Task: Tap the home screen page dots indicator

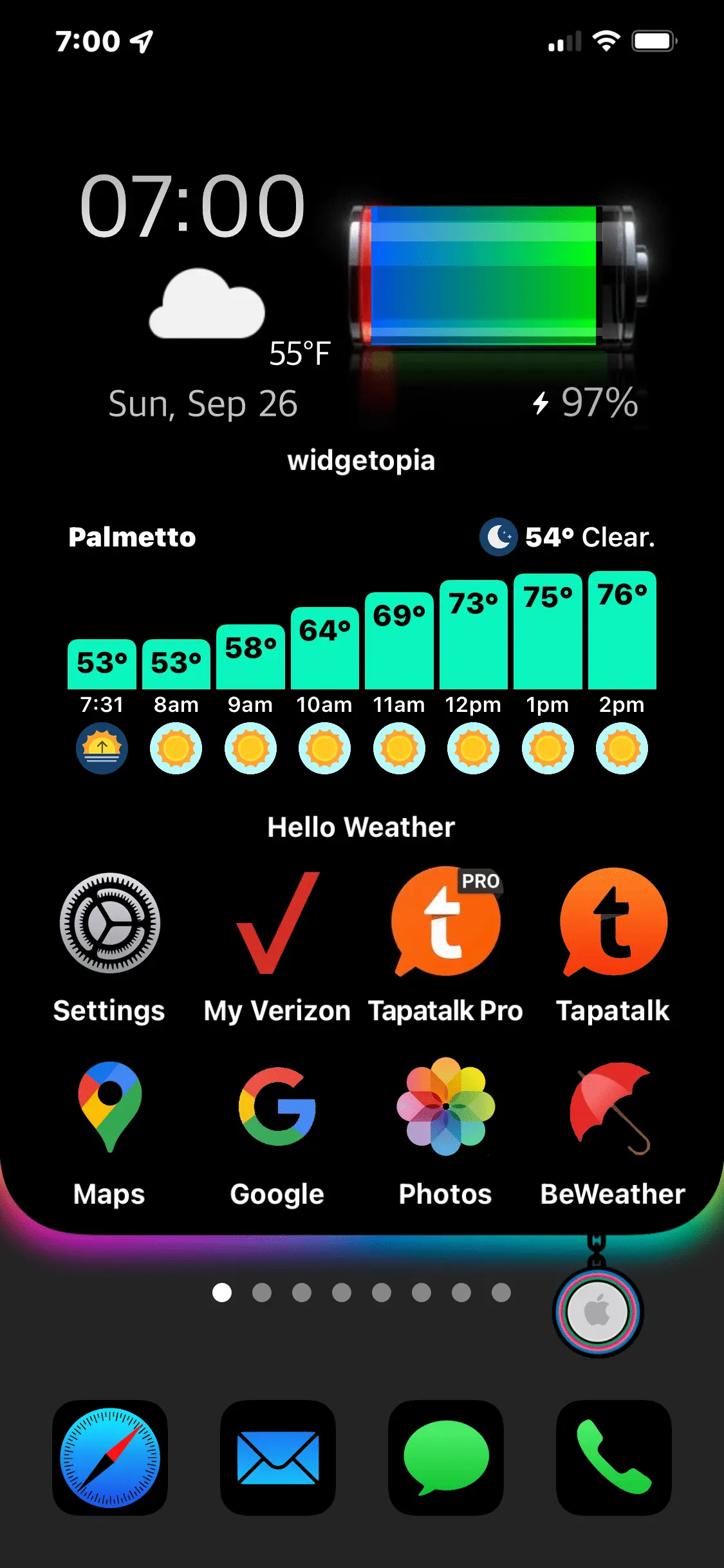Action: 362,1293
